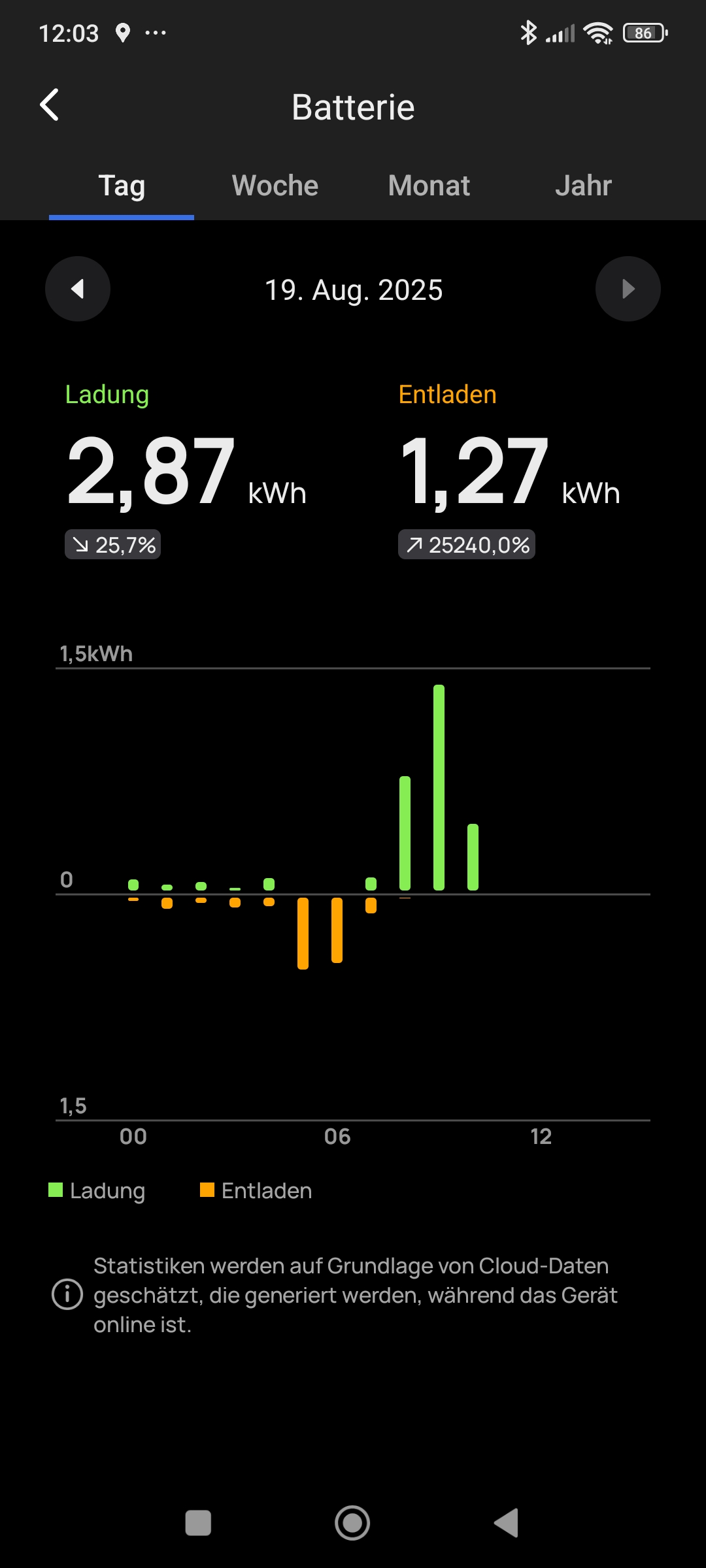Go to the next day

(x=628, y=289)
